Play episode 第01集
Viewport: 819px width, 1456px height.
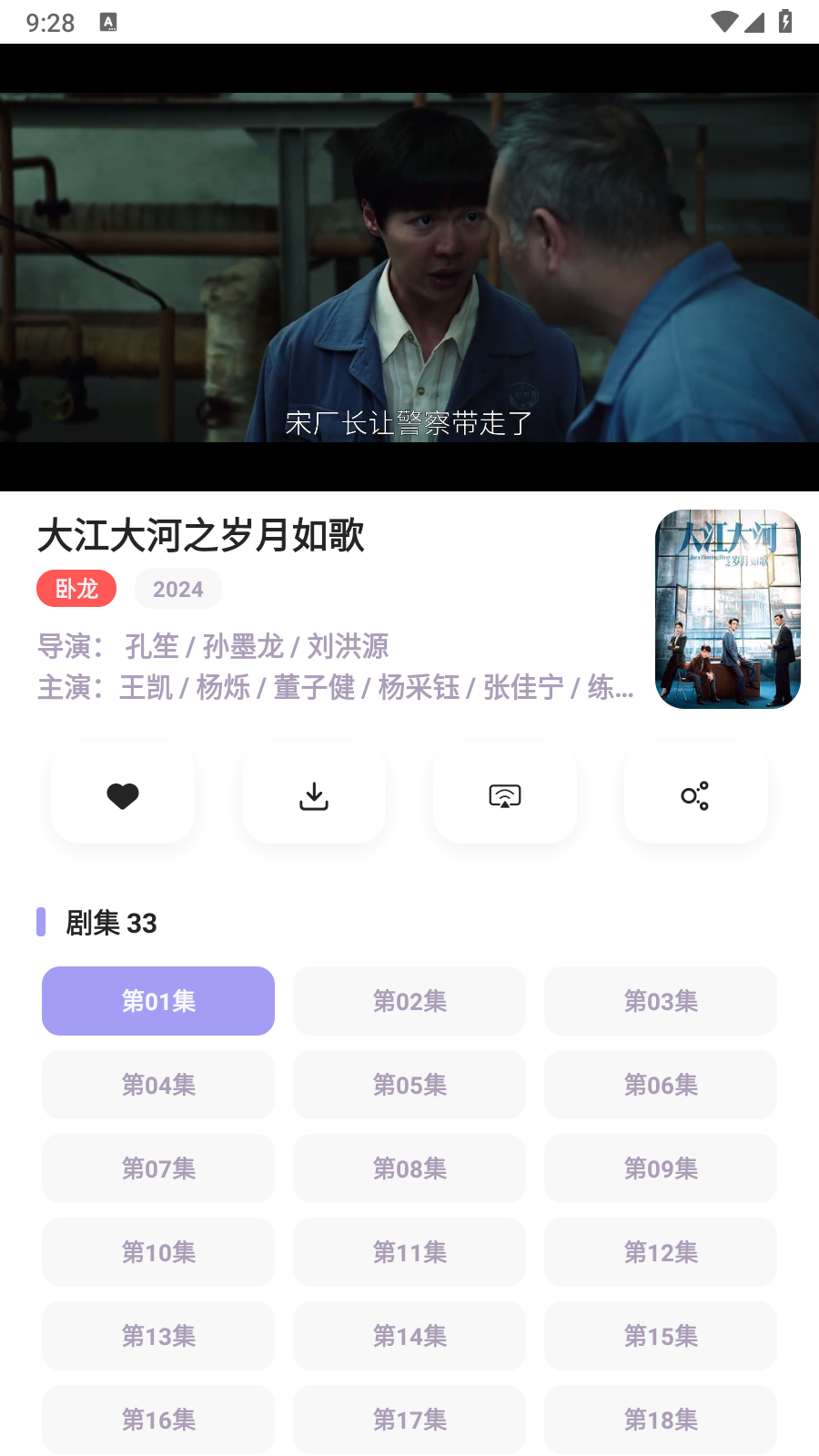coord(157,1000)
